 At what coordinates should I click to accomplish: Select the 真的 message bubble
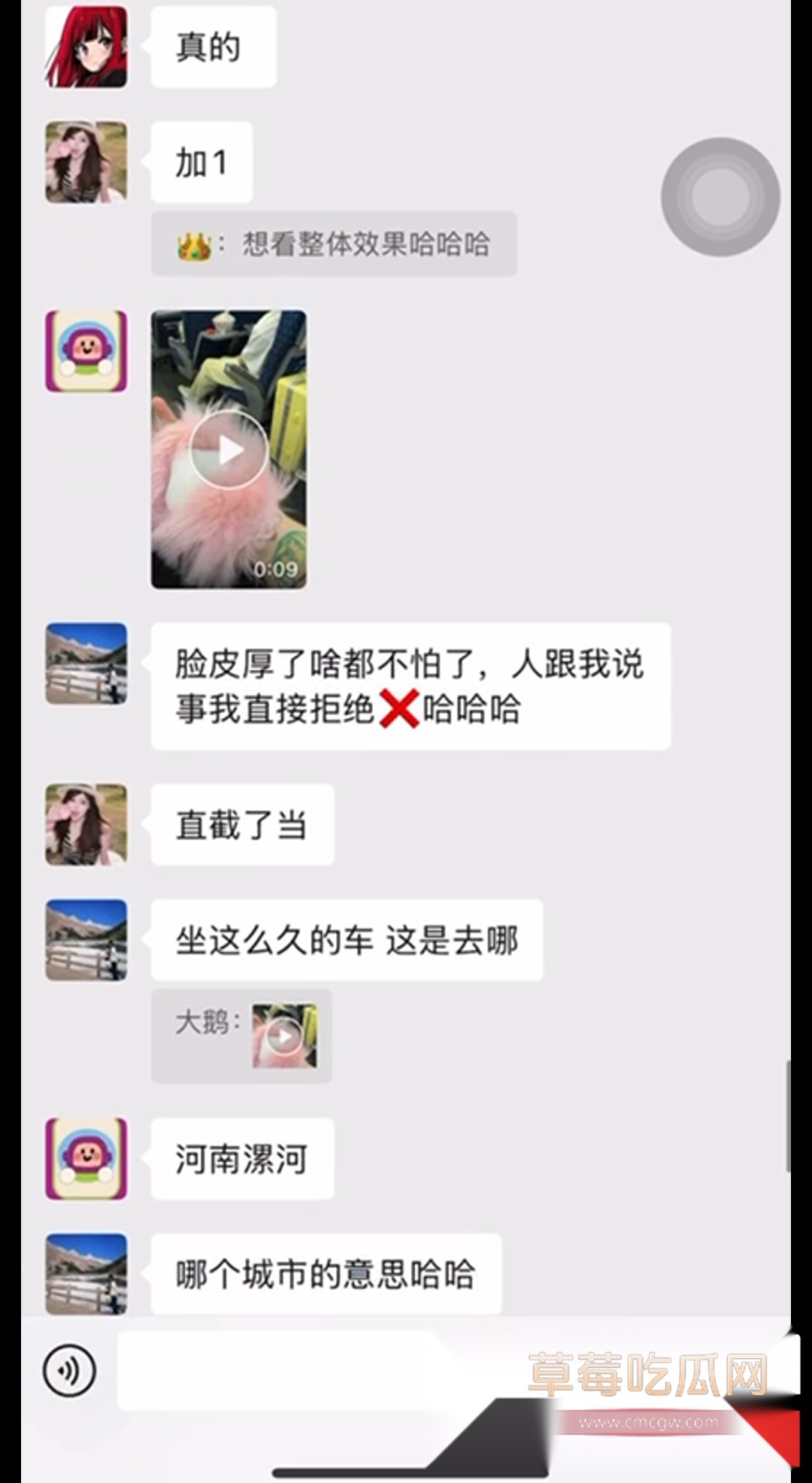click(x=213, y=47)
